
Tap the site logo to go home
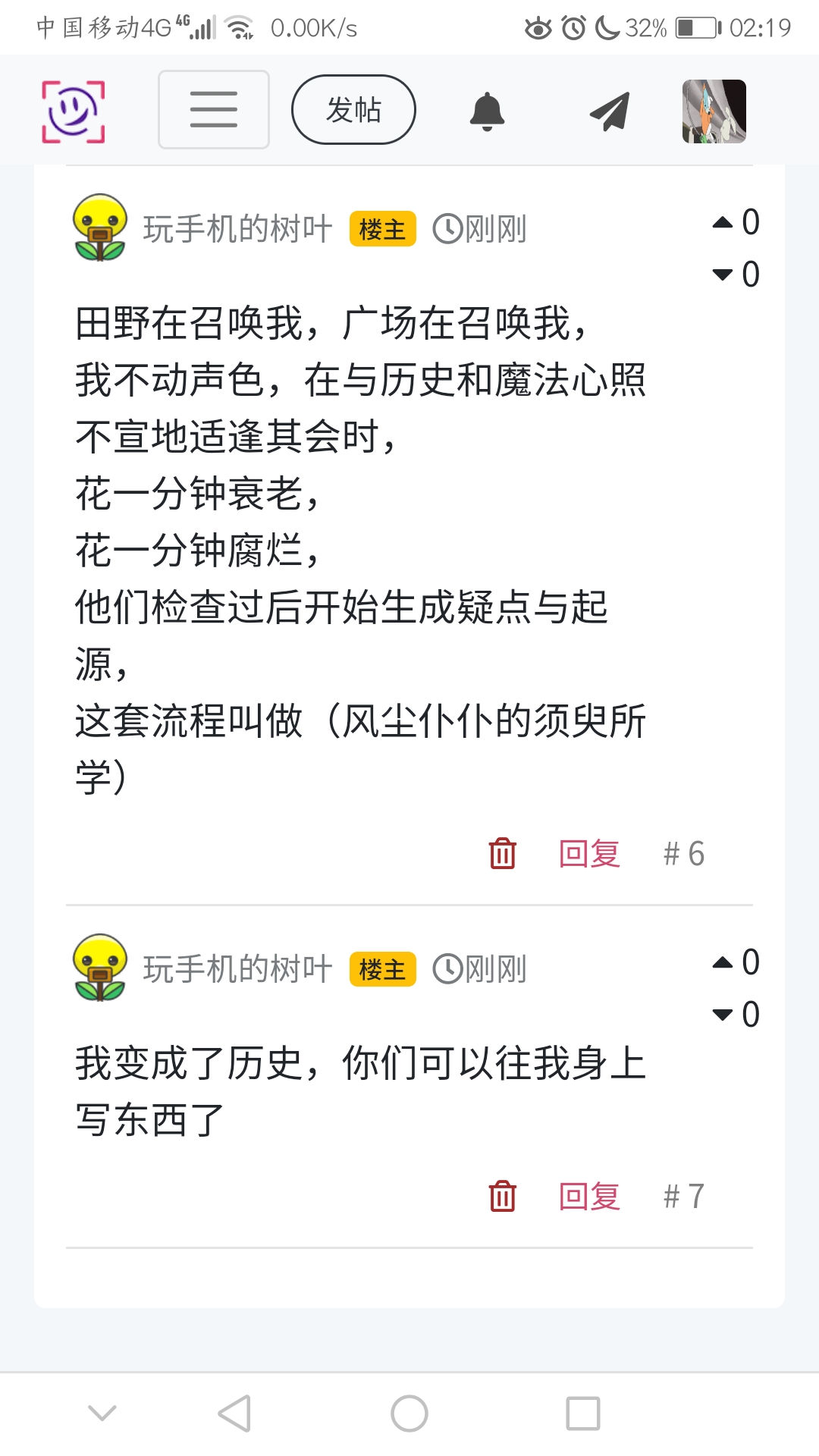pos(73,111)
